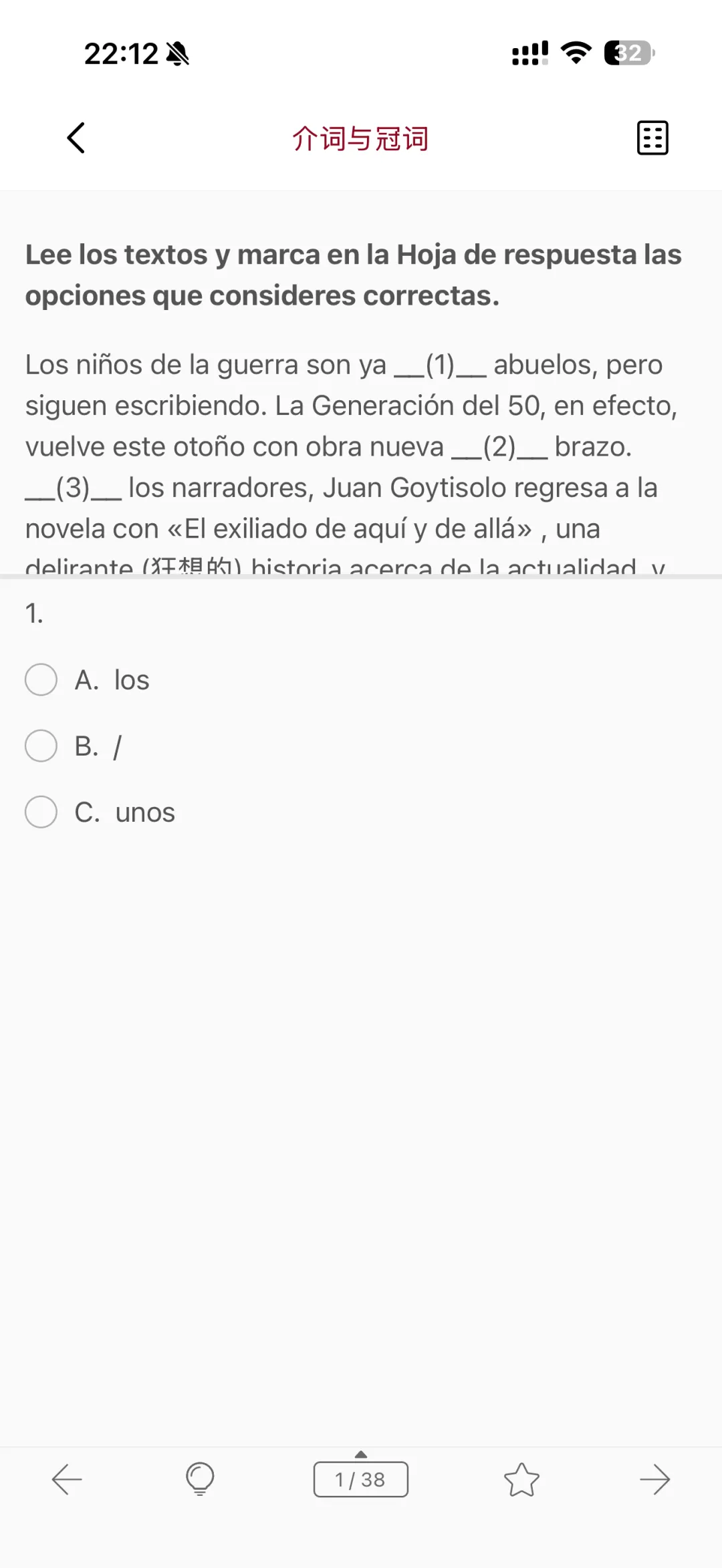Pick option C. unos

point(100,812)
